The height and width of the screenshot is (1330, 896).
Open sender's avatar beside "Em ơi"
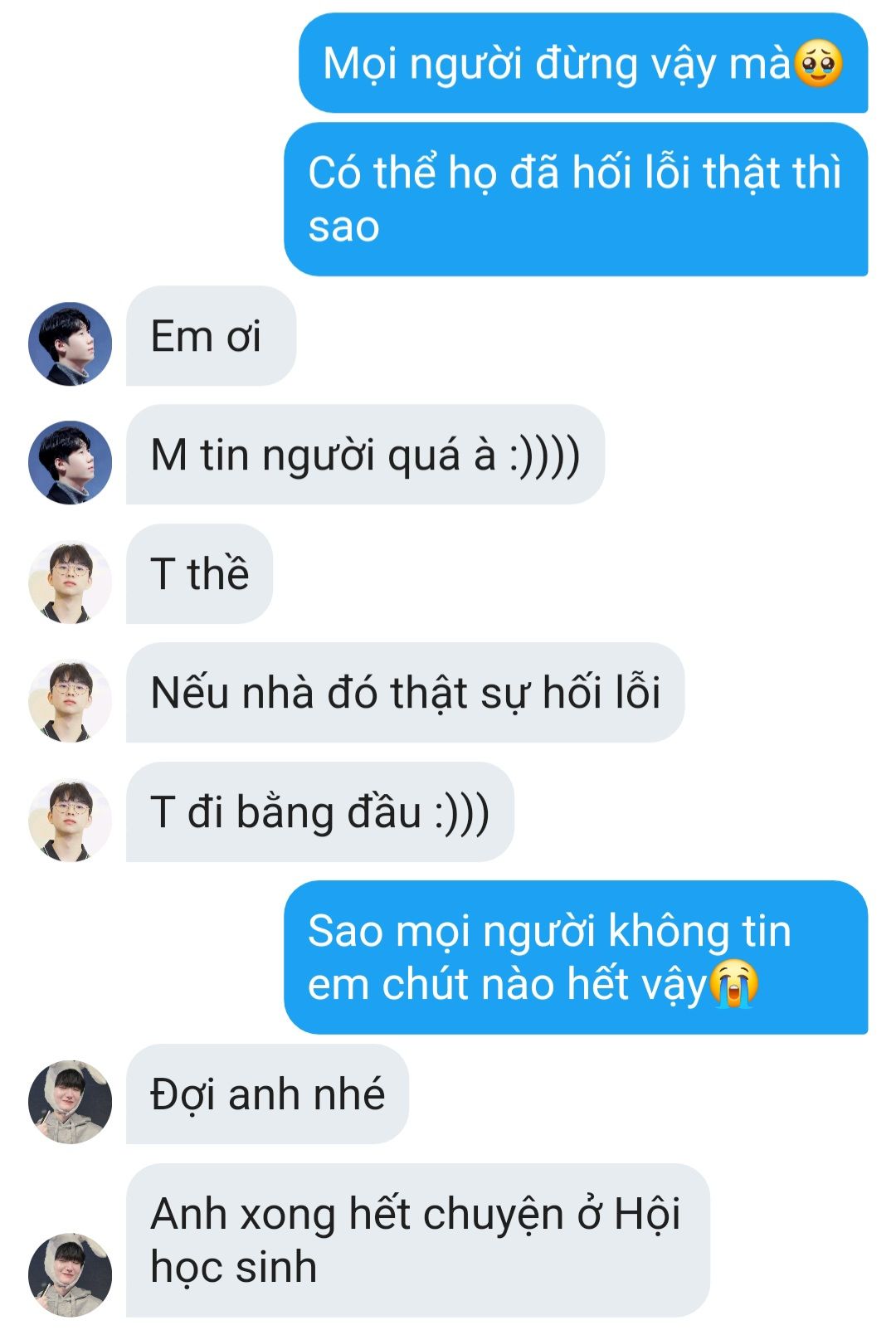tap(71, 343)
